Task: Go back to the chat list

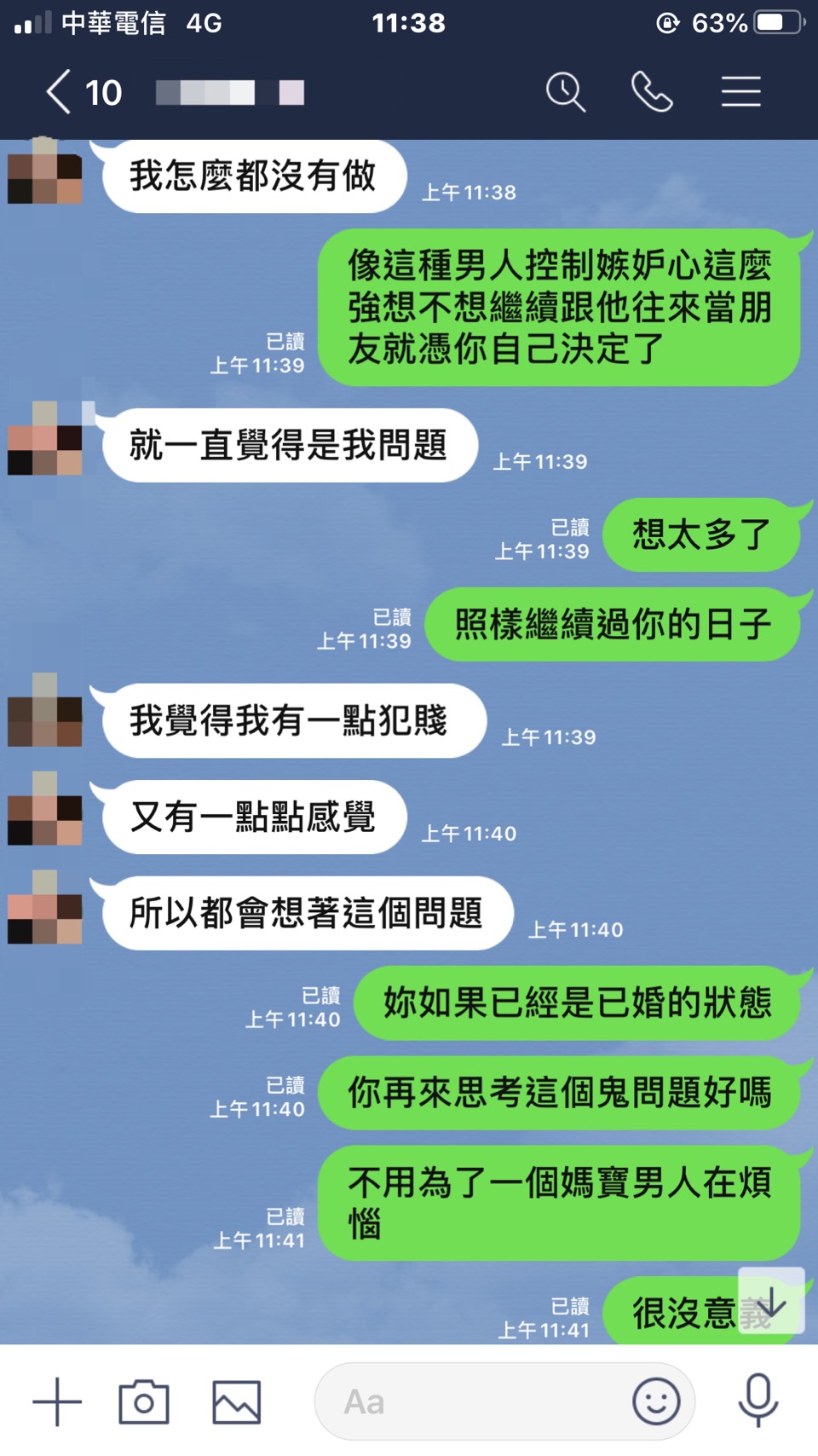Action: (60, 92)
